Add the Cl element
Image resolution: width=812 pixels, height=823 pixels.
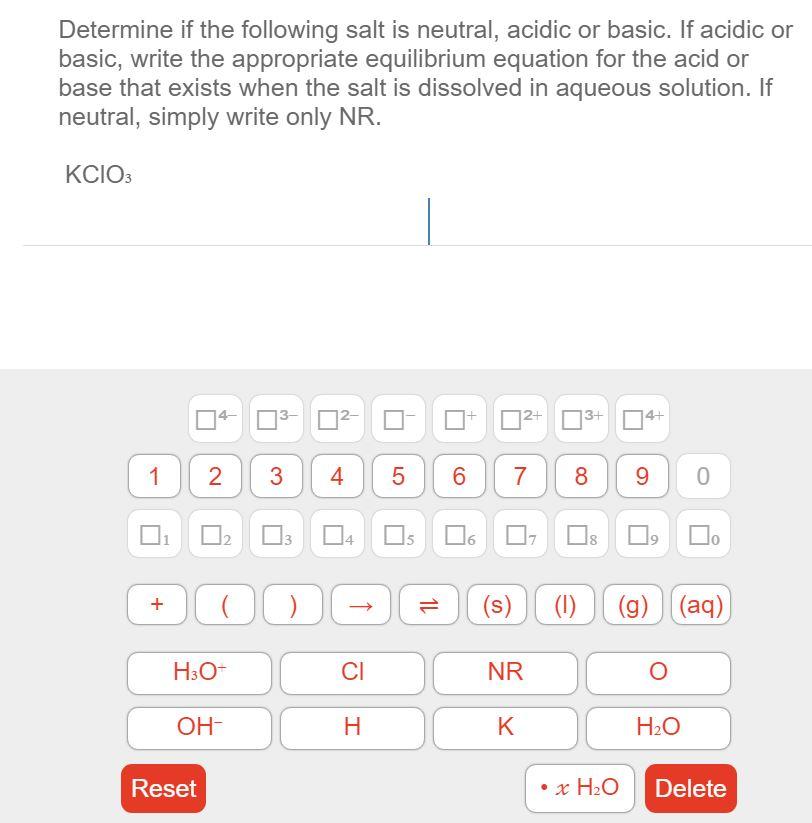tap(352, 672)
